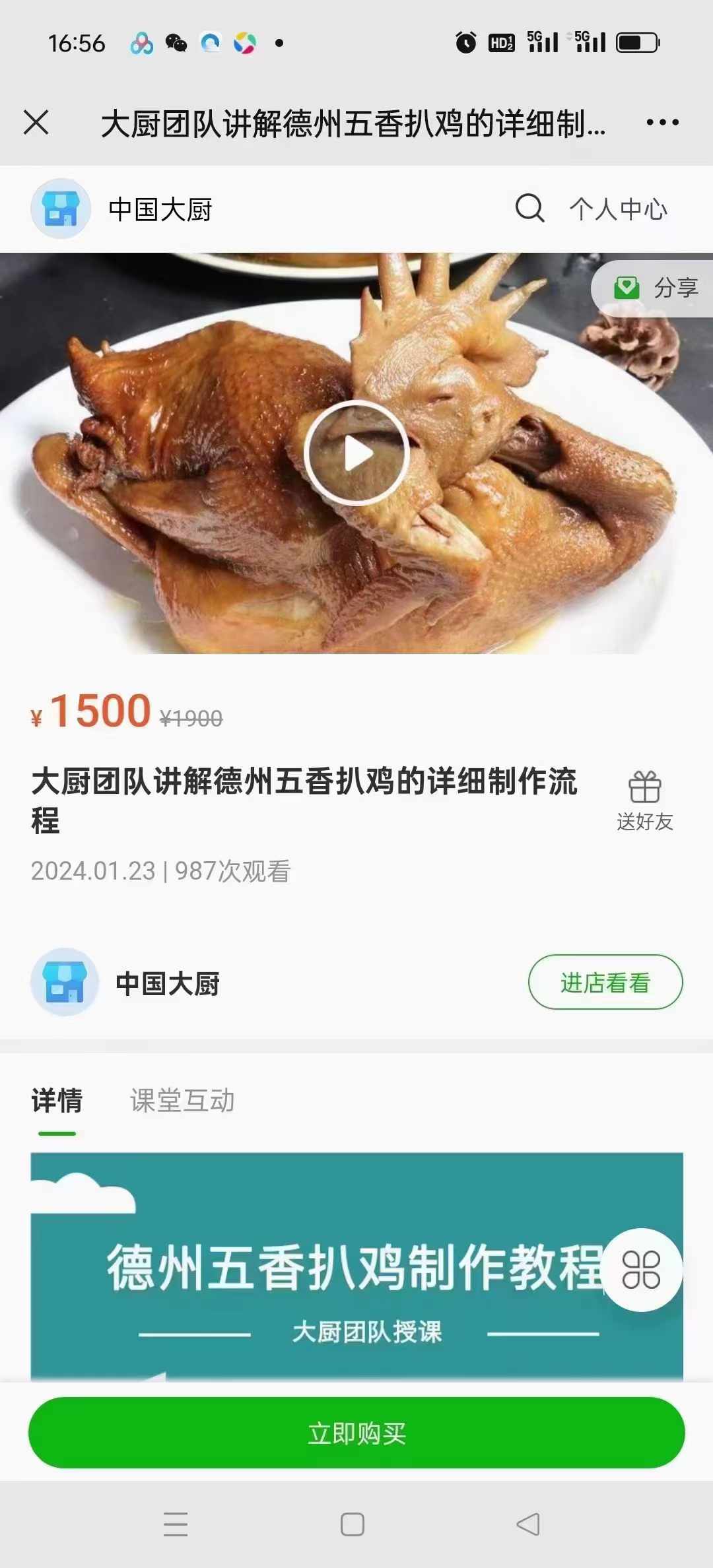The image size is (713, 1568).
Task: Expand the recent apps menu button
Action: (x=176, y=1525)
